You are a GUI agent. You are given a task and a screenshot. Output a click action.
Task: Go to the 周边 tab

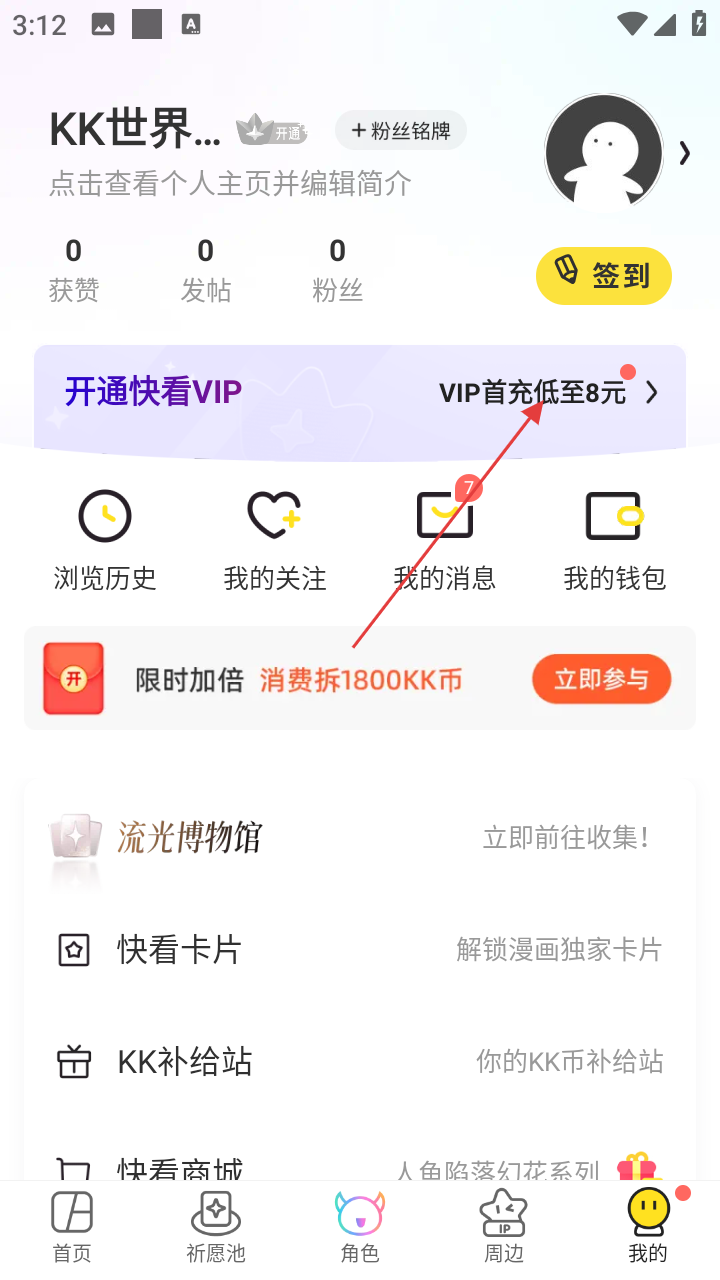504,1226
